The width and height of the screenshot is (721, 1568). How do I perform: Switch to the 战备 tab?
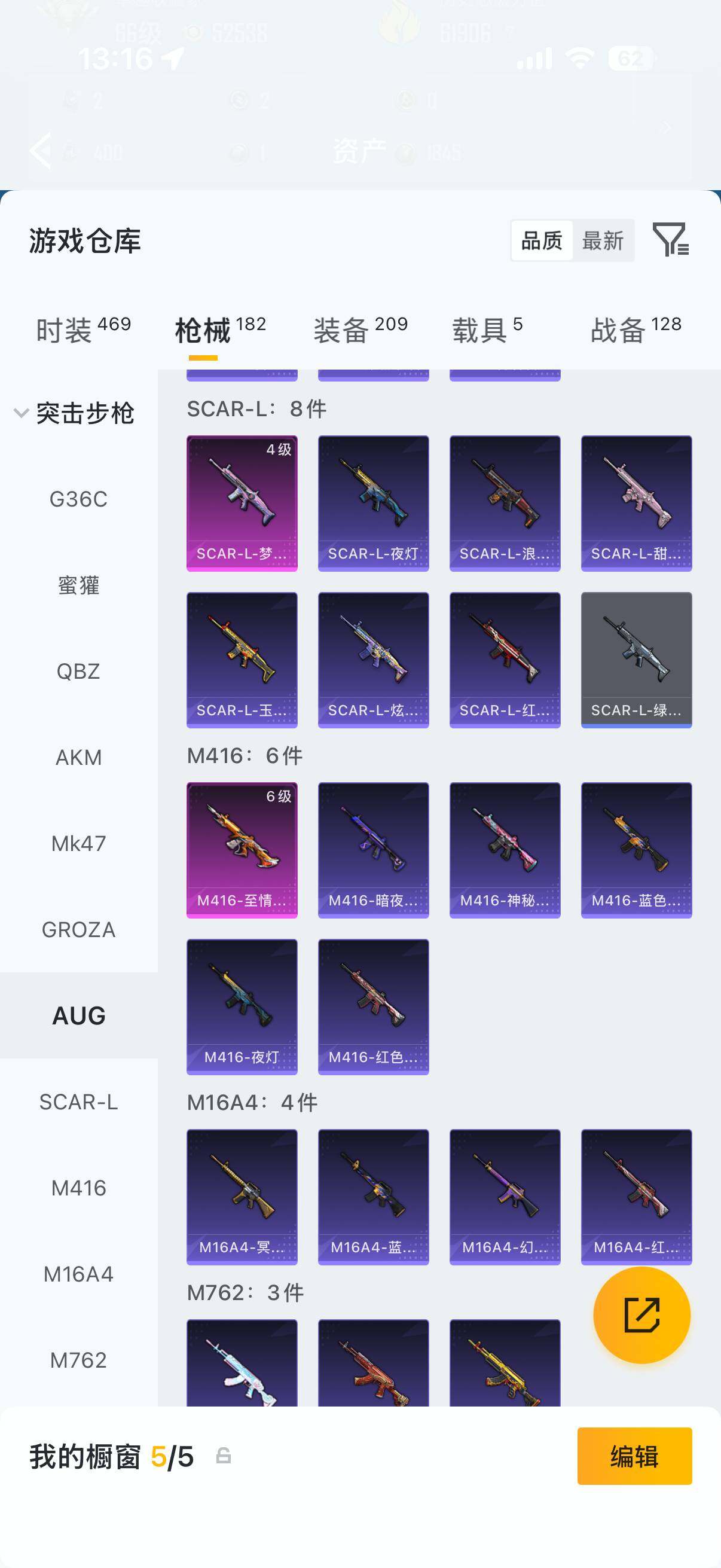(636, 331)
